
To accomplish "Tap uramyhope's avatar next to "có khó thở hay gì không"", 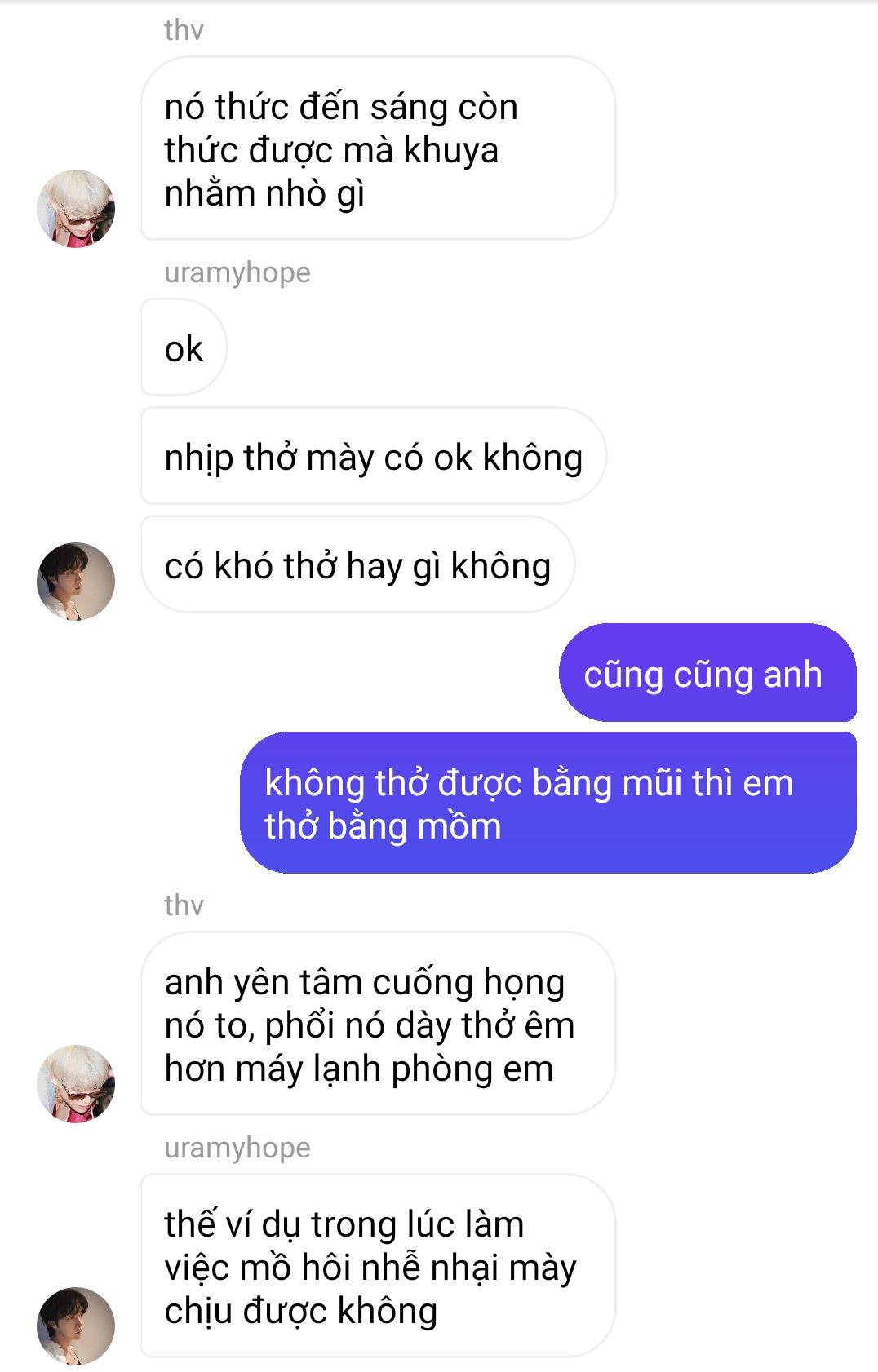I will (76, 582).
